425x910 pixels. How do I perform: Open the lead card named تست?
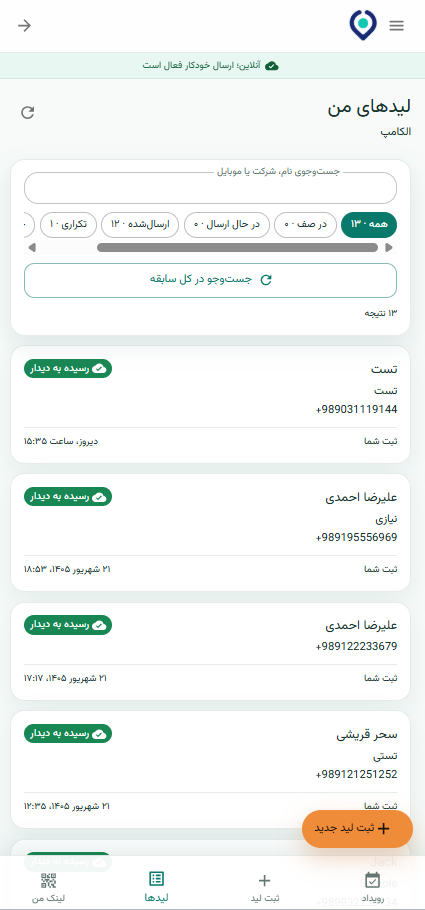click(210, 405)
